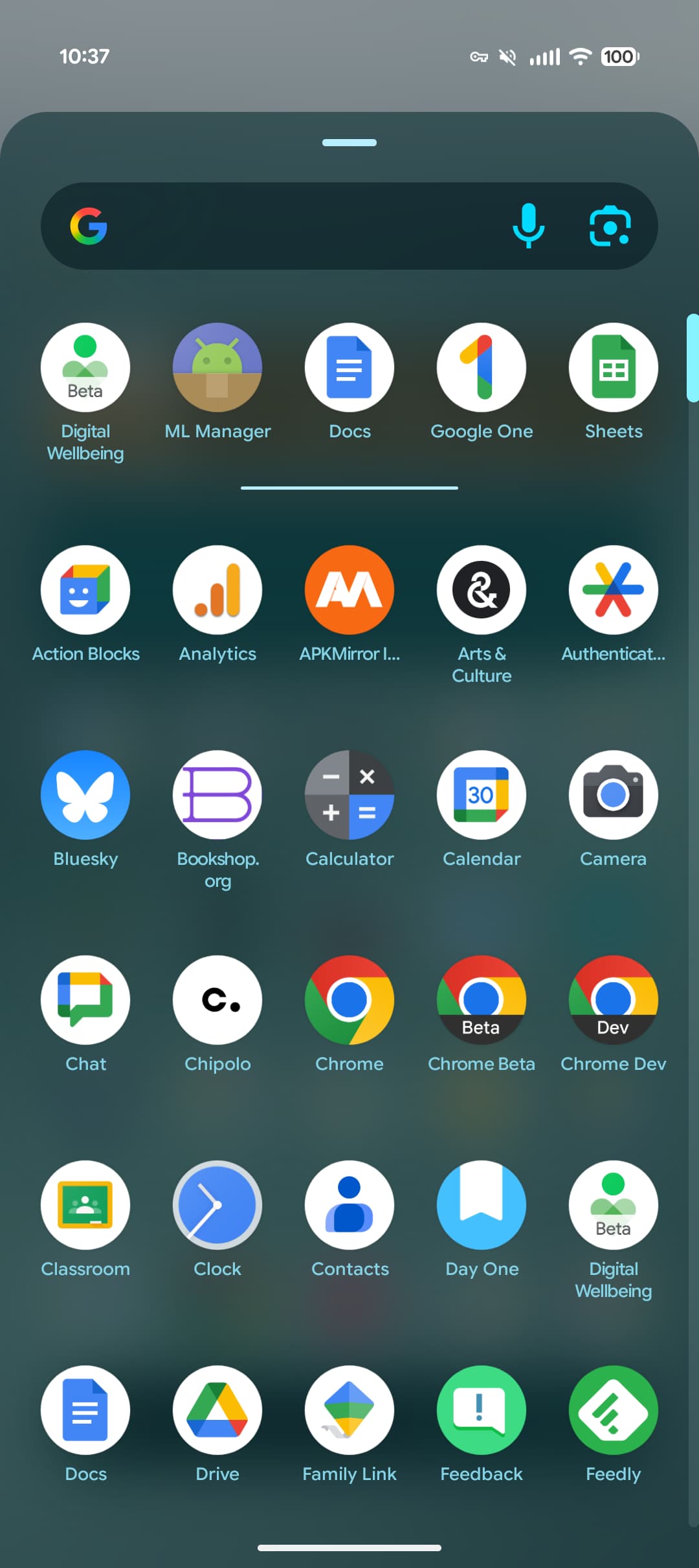
Task: Start voice search with the microphone
Action: pos(528,226)
